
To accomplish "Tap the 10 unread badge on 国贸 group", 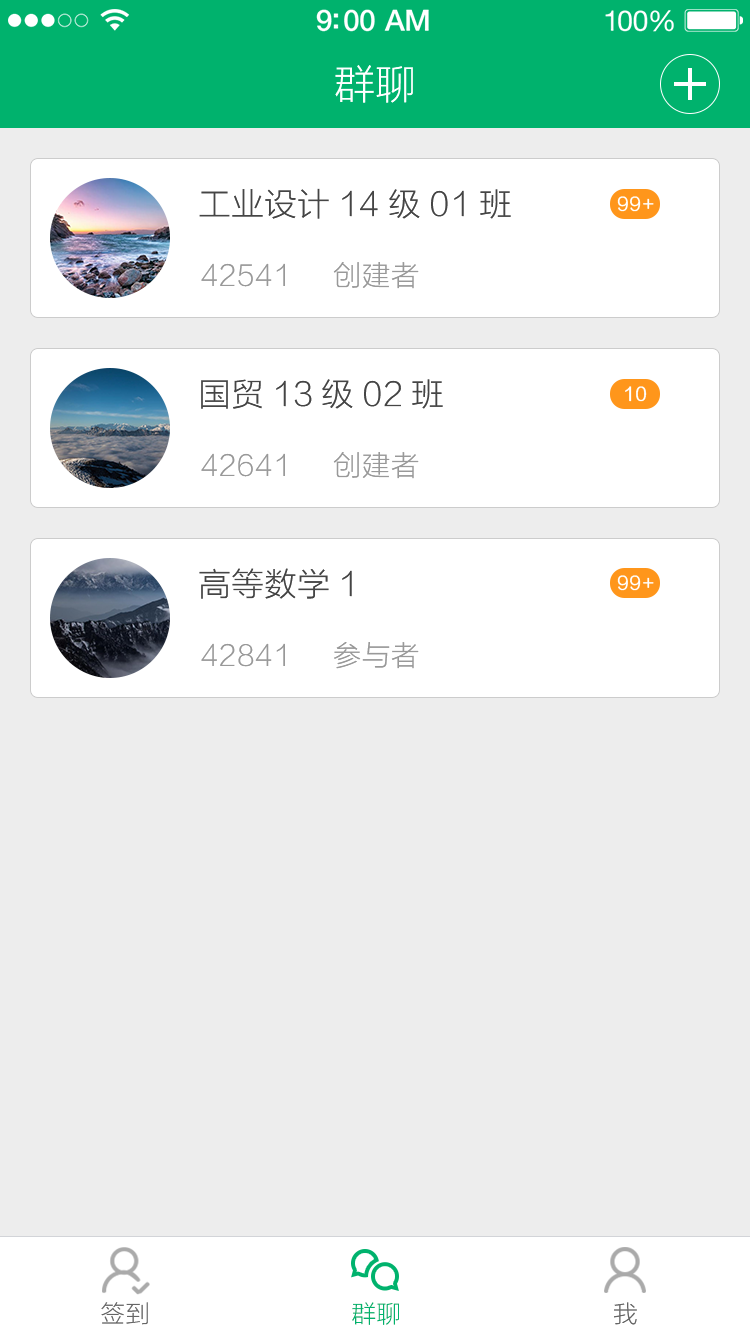I will (634, 394).
